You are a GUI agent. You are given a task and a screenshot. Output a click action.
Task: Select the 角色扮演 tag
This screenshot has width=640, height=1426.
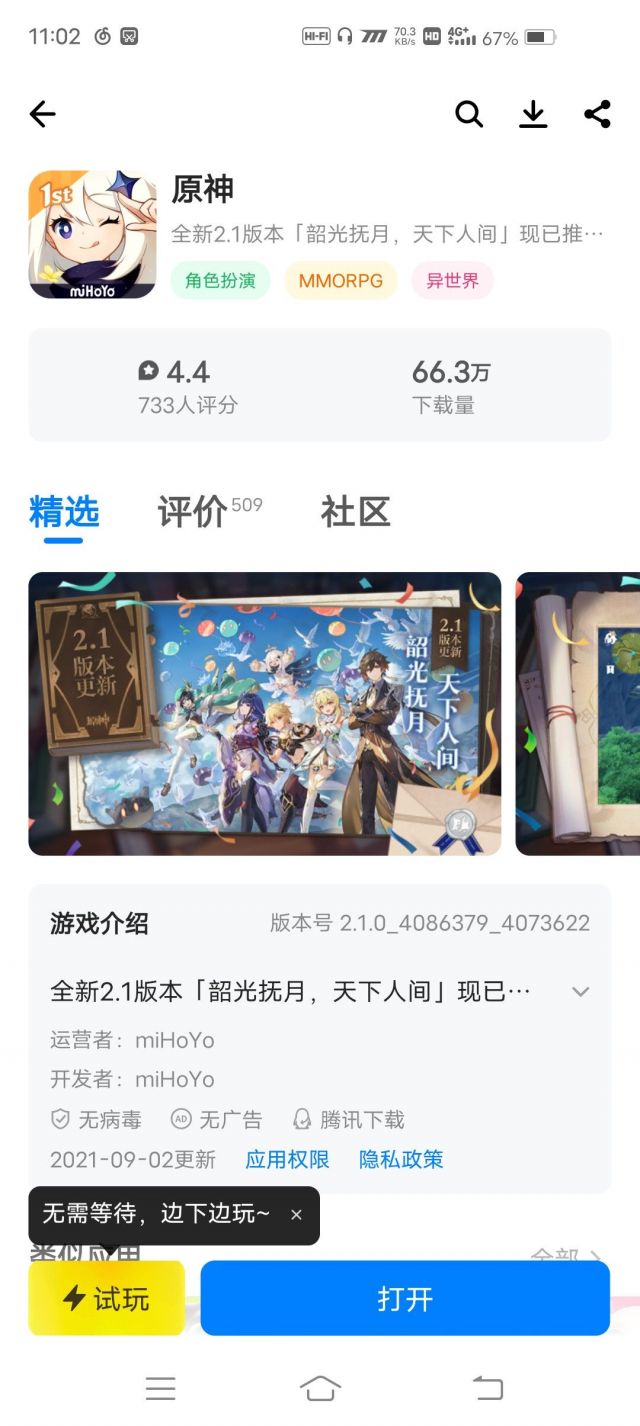pos(221,281)
